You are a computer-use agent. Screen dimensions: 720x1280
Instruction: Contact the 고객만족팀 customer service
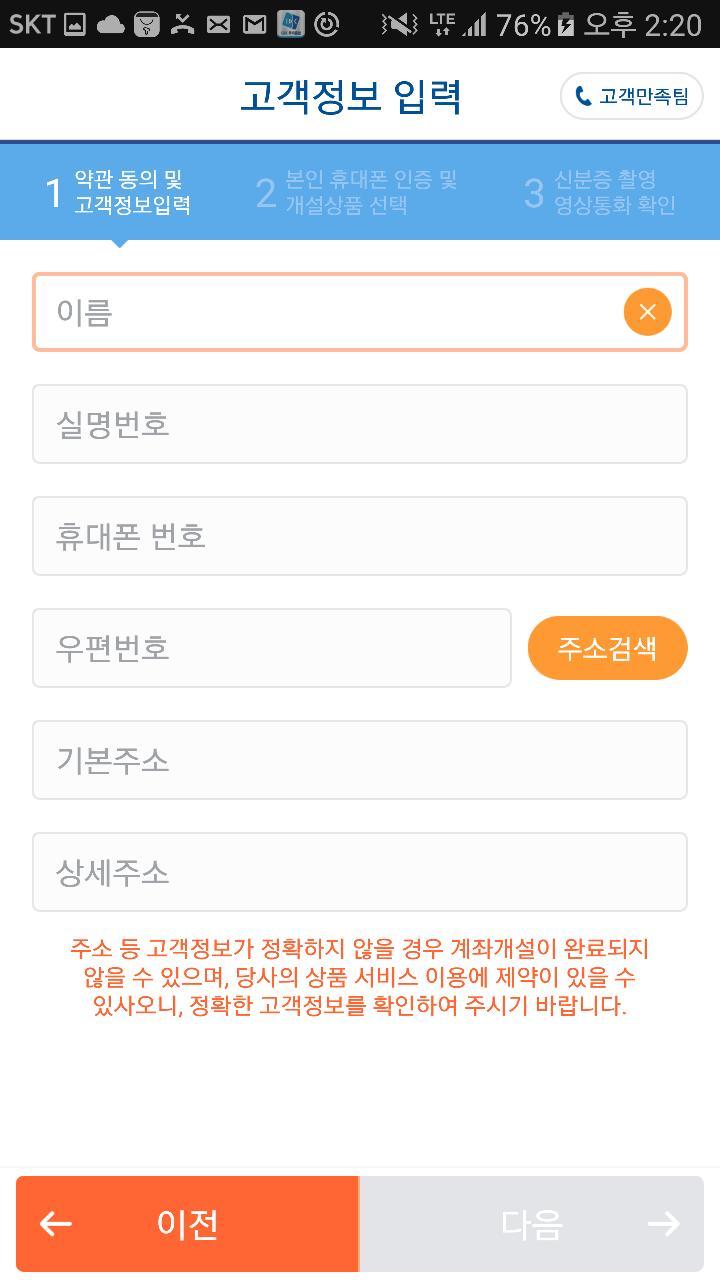[x=630, y=97]
